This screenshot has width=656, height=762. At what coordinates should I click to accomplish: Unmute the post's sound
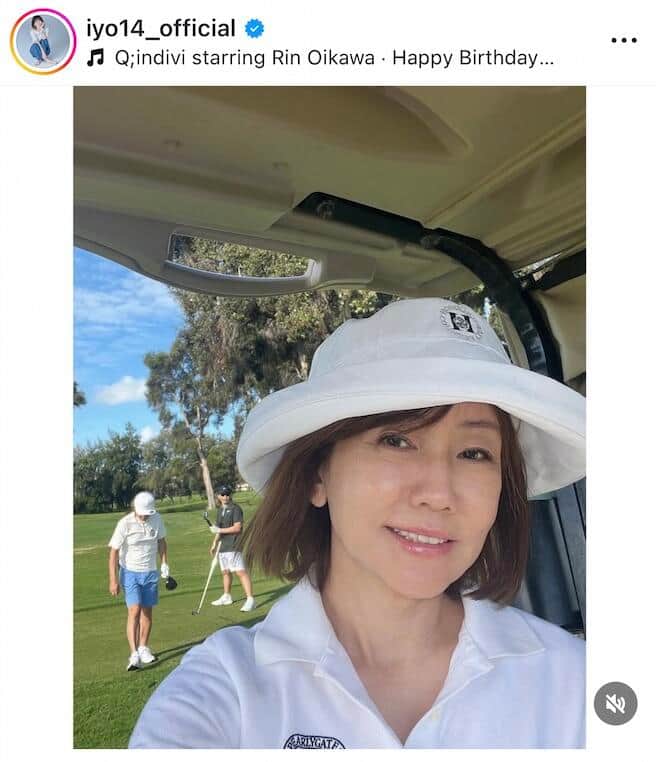tap(615, 703)
